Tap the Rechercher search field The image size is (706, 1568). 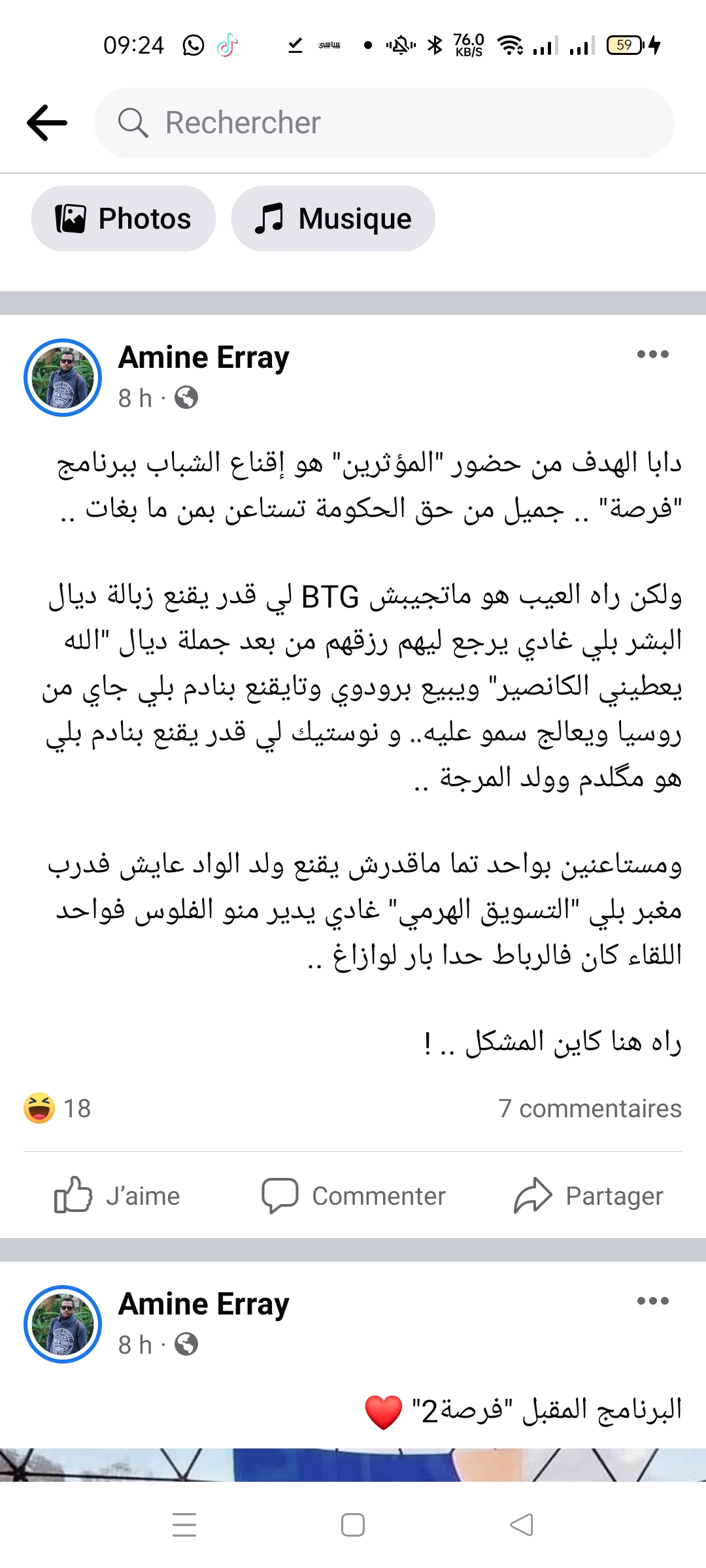pyautogui.click(x=384, y=123)
